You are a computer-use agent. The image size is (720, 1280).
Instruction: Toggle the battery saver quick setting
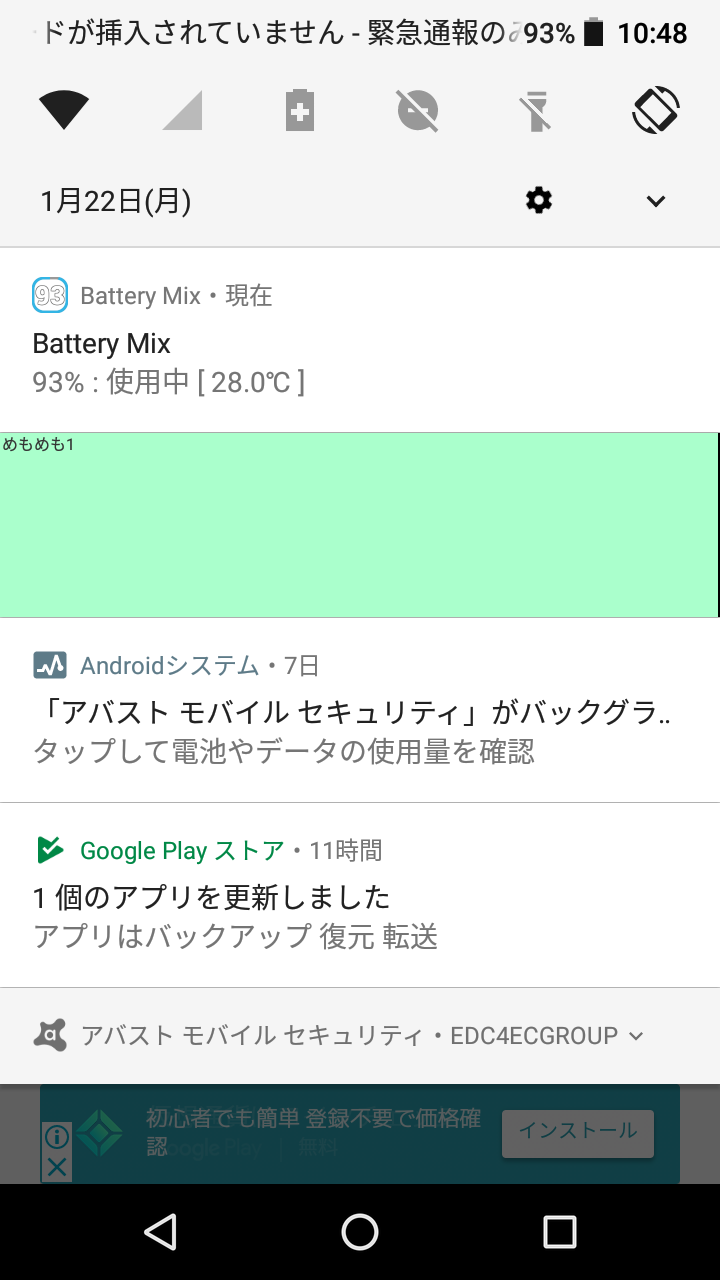300,110
